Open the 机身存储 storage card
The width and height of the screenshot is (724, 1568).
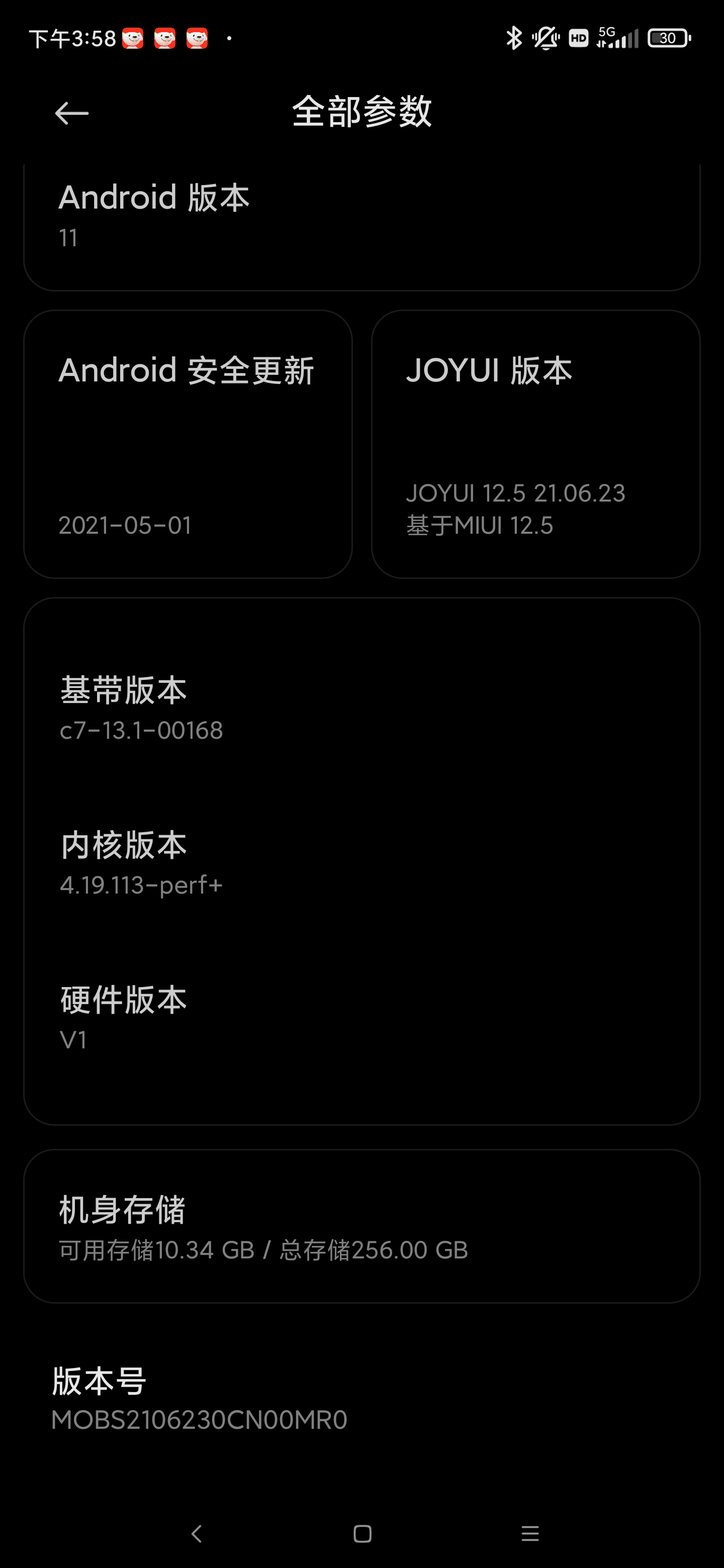coord(361,1226)
